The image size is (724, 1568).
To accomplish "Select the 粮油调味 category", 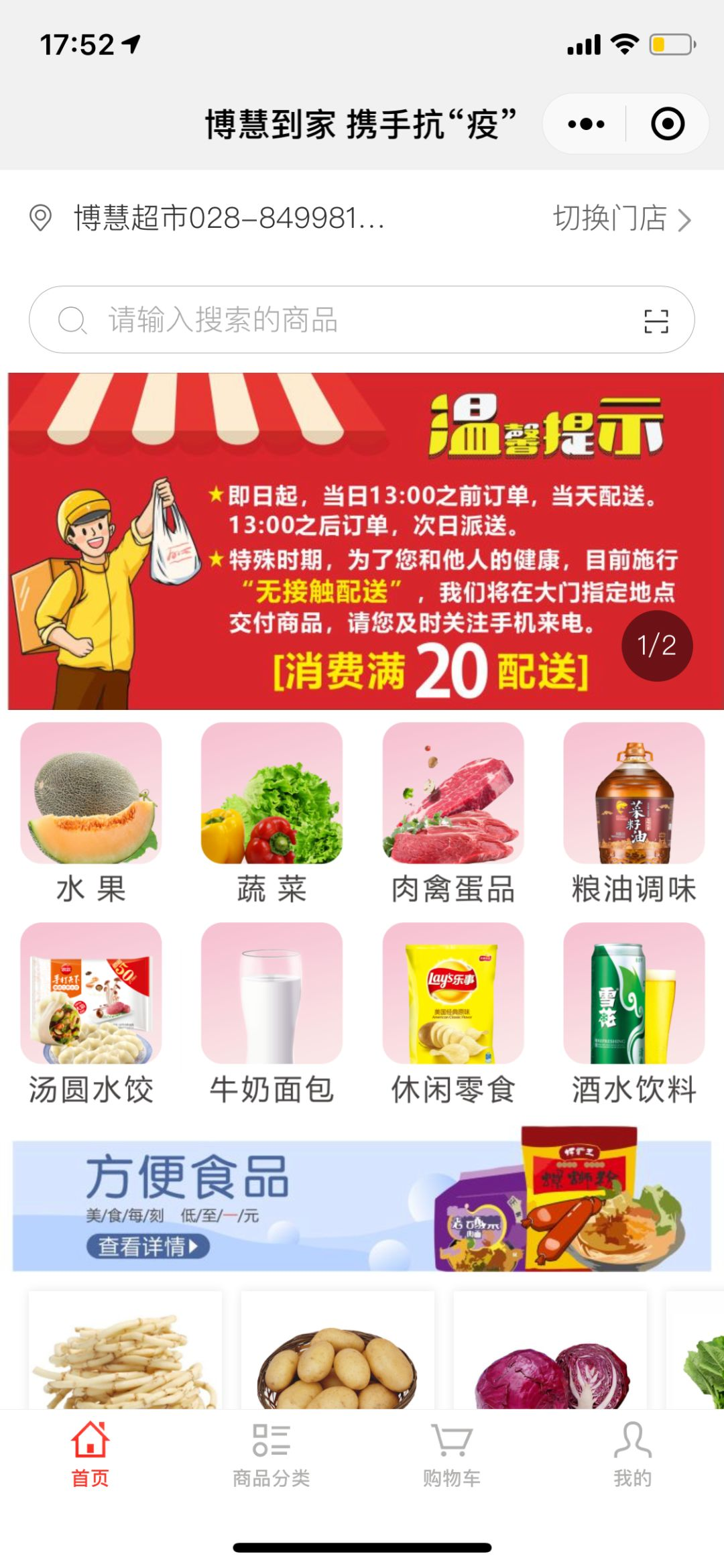I will (633, 811).
